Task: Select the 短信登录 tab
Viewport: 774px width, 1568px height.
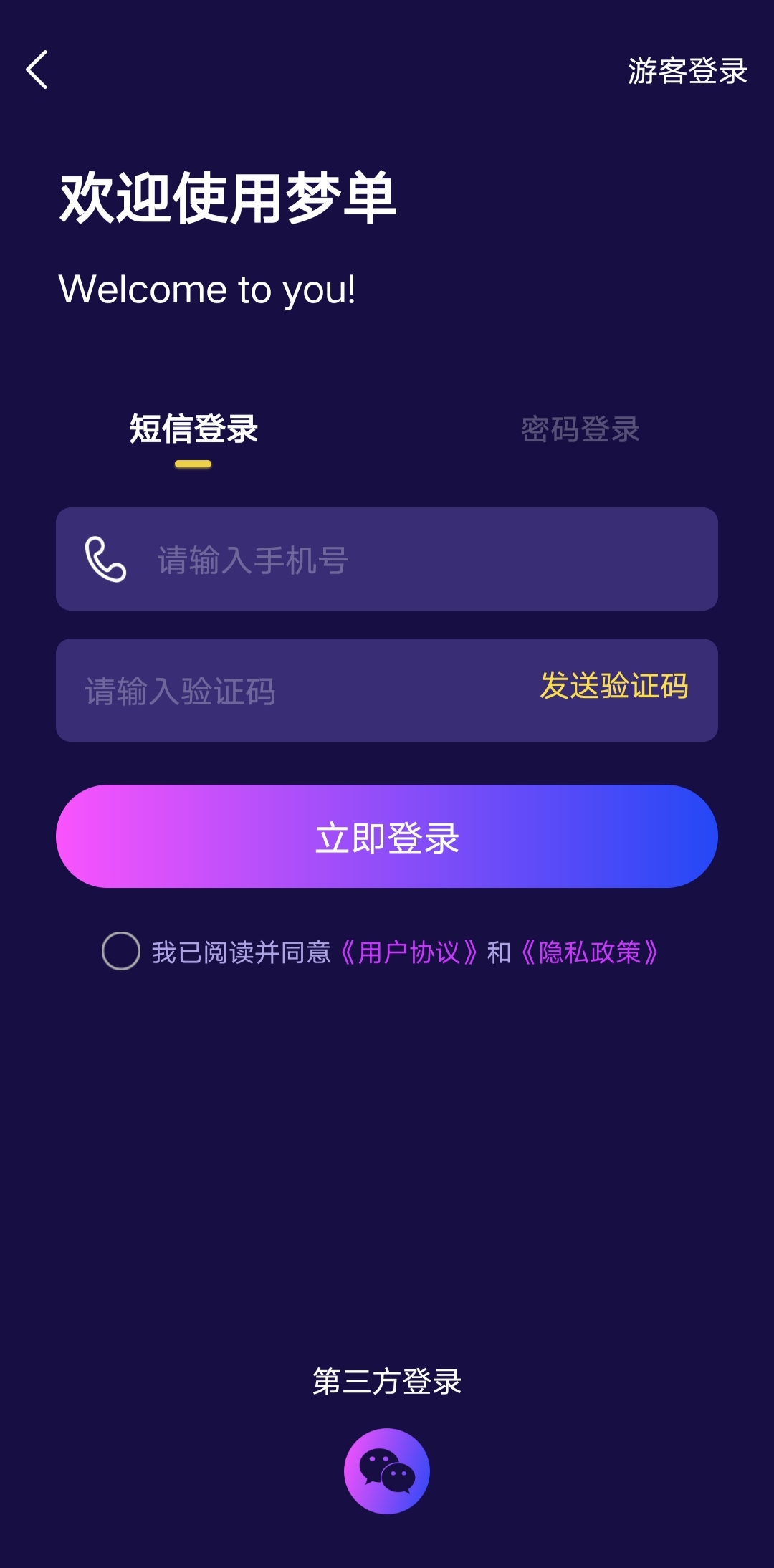Action: [193, 429]
